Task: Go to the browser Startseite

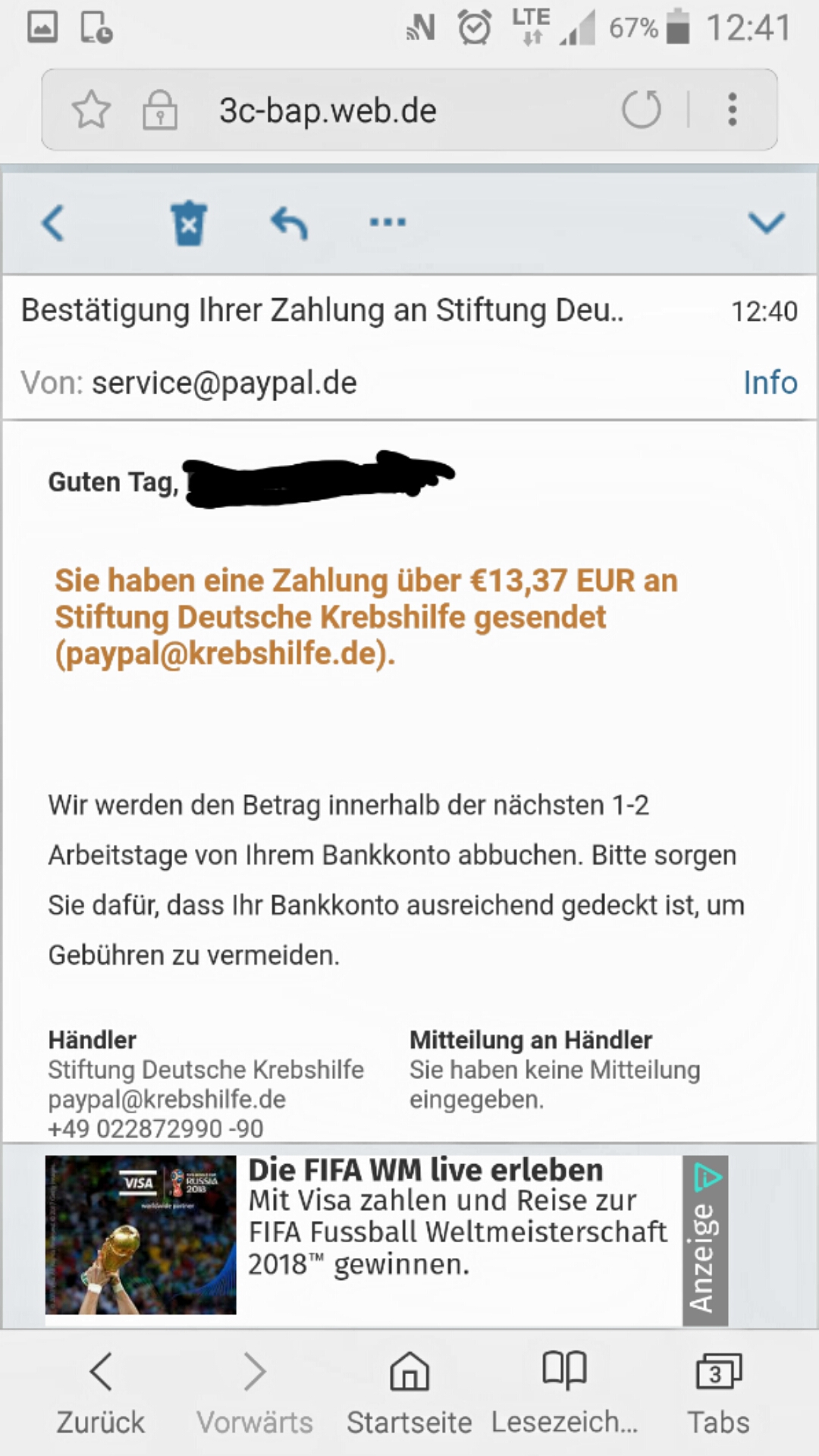Action: [409, 1393]
